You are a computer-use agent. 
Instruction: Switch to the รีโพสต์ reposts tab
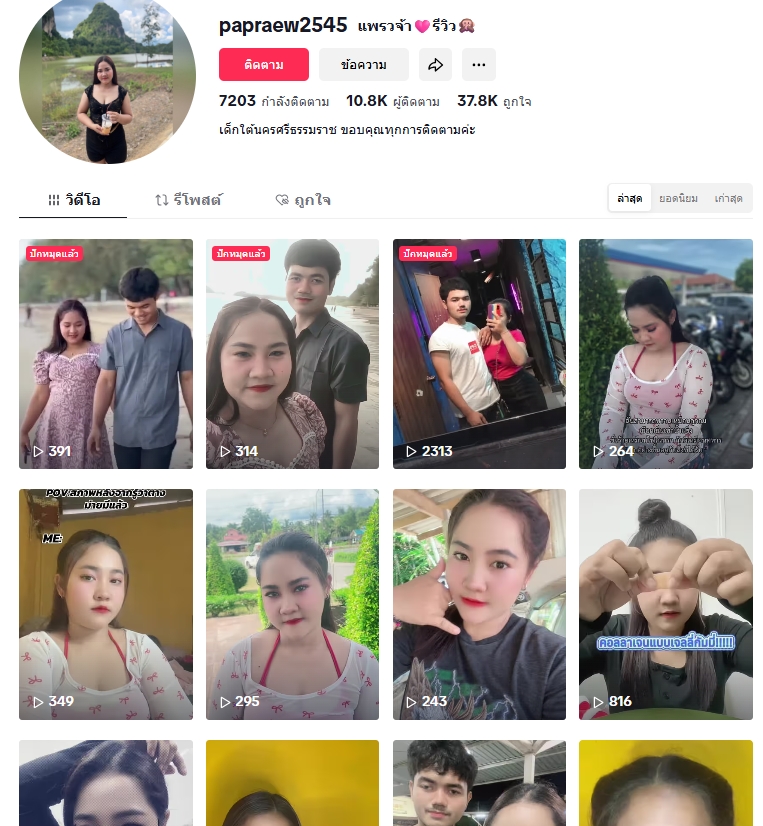(x=188, y=200)
